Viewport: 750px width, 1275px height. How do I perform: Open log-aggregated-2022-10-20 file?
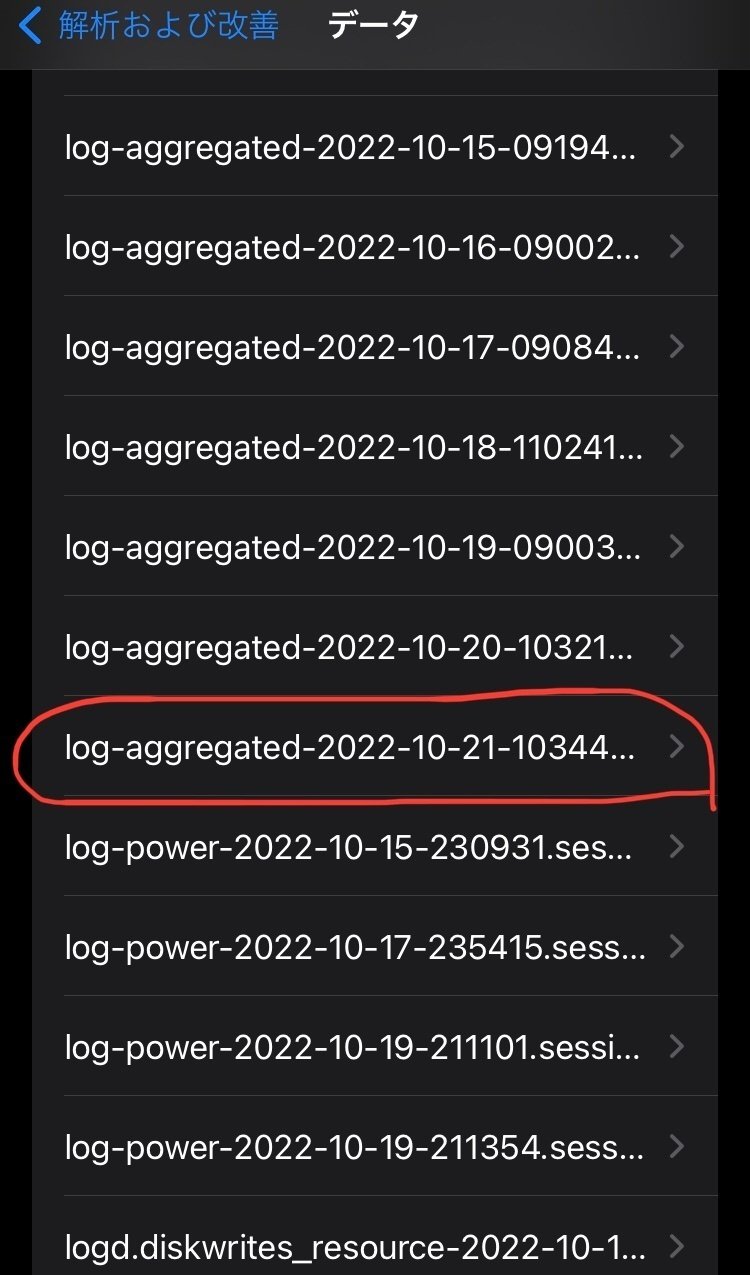tap(375, 646)
